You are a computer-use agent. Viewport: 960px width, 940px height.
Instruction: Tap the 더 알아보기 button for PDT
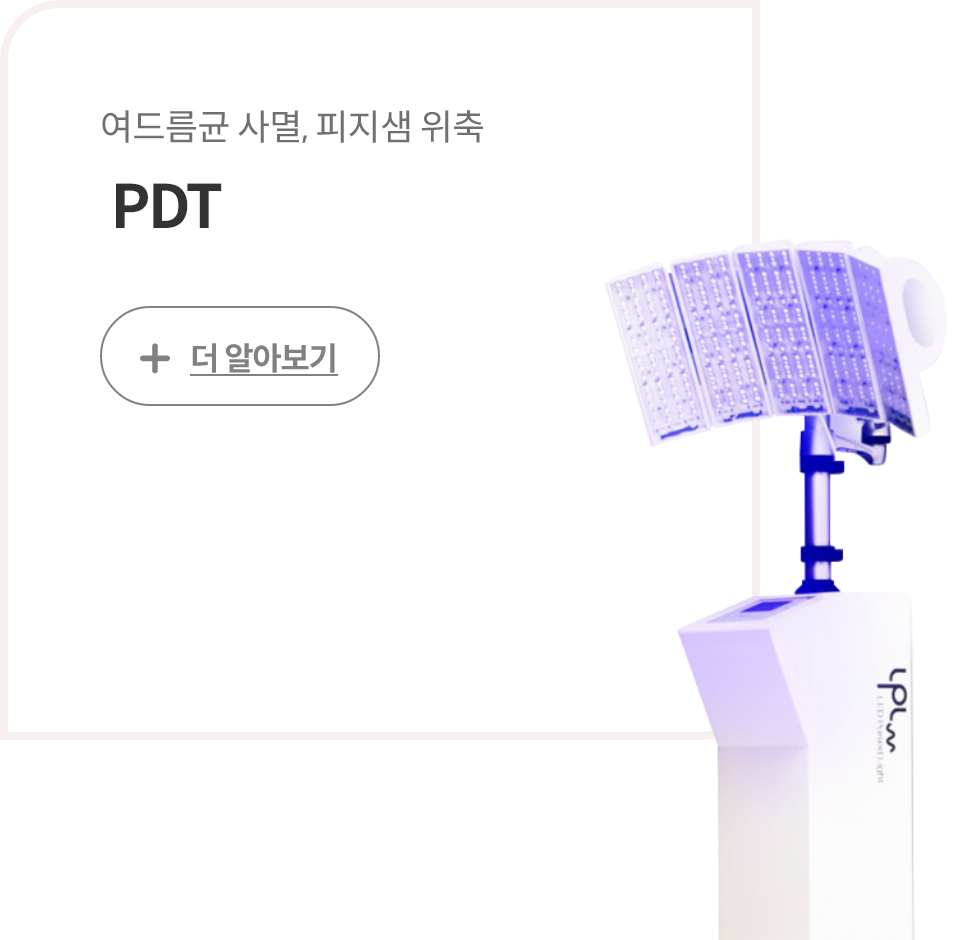coord(240,357)
